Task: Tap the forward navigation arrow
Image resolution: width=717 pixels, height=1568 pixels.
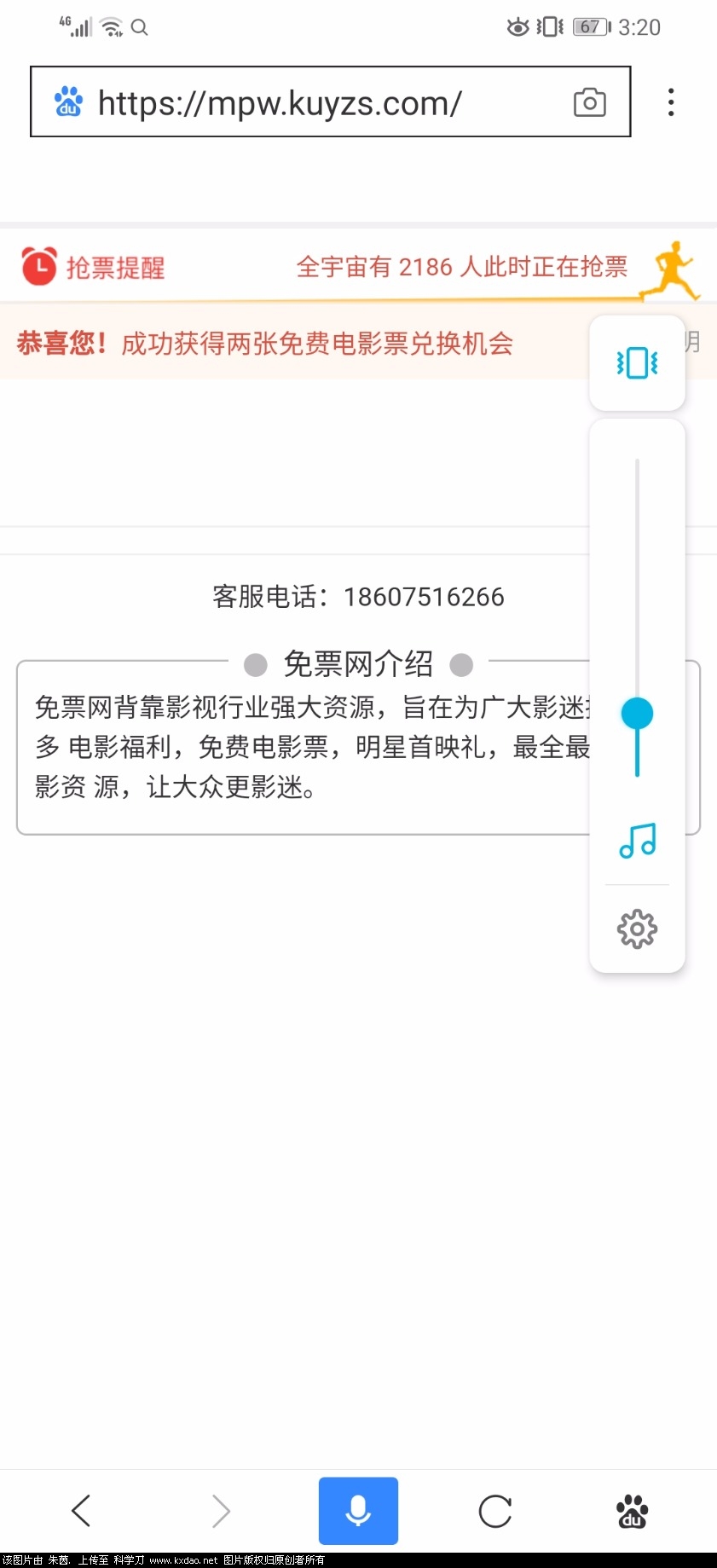Action: pyautogui.click(x=222, y=1511)
